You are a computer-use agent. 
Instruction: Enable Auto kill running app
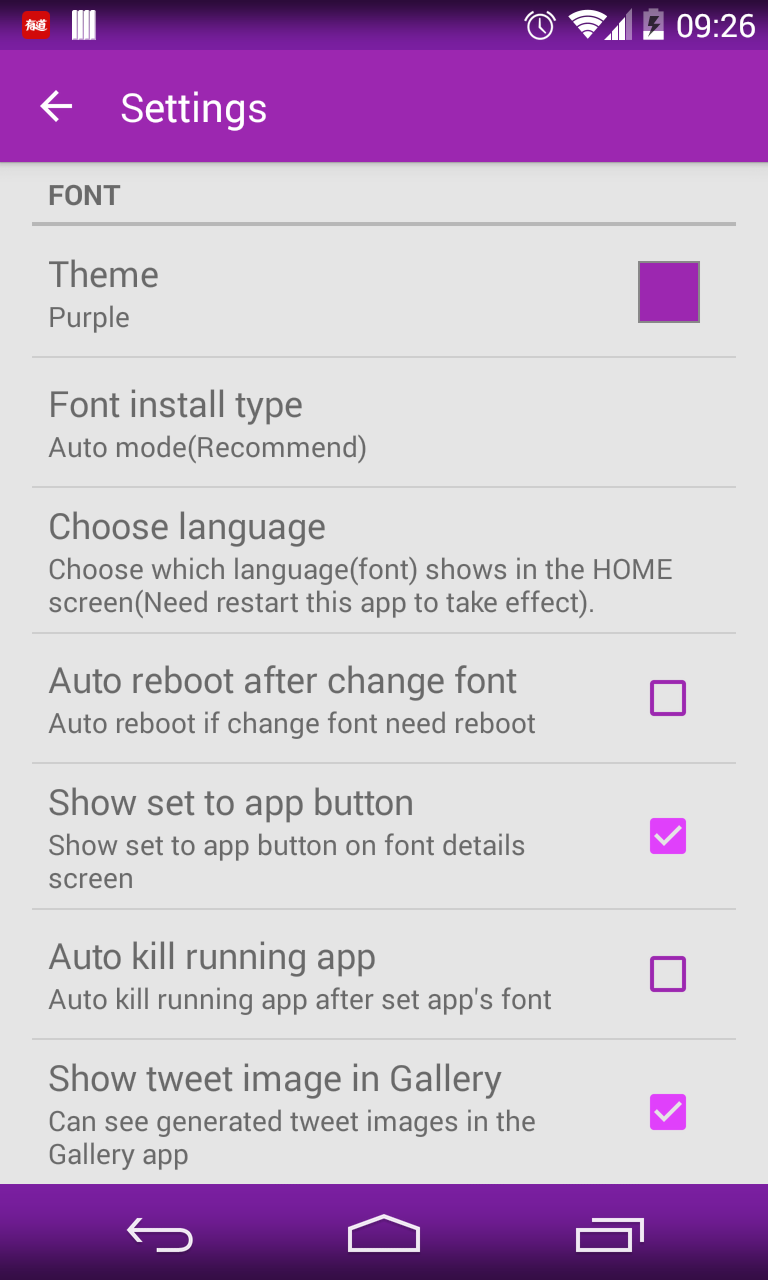tap(668, 973)
